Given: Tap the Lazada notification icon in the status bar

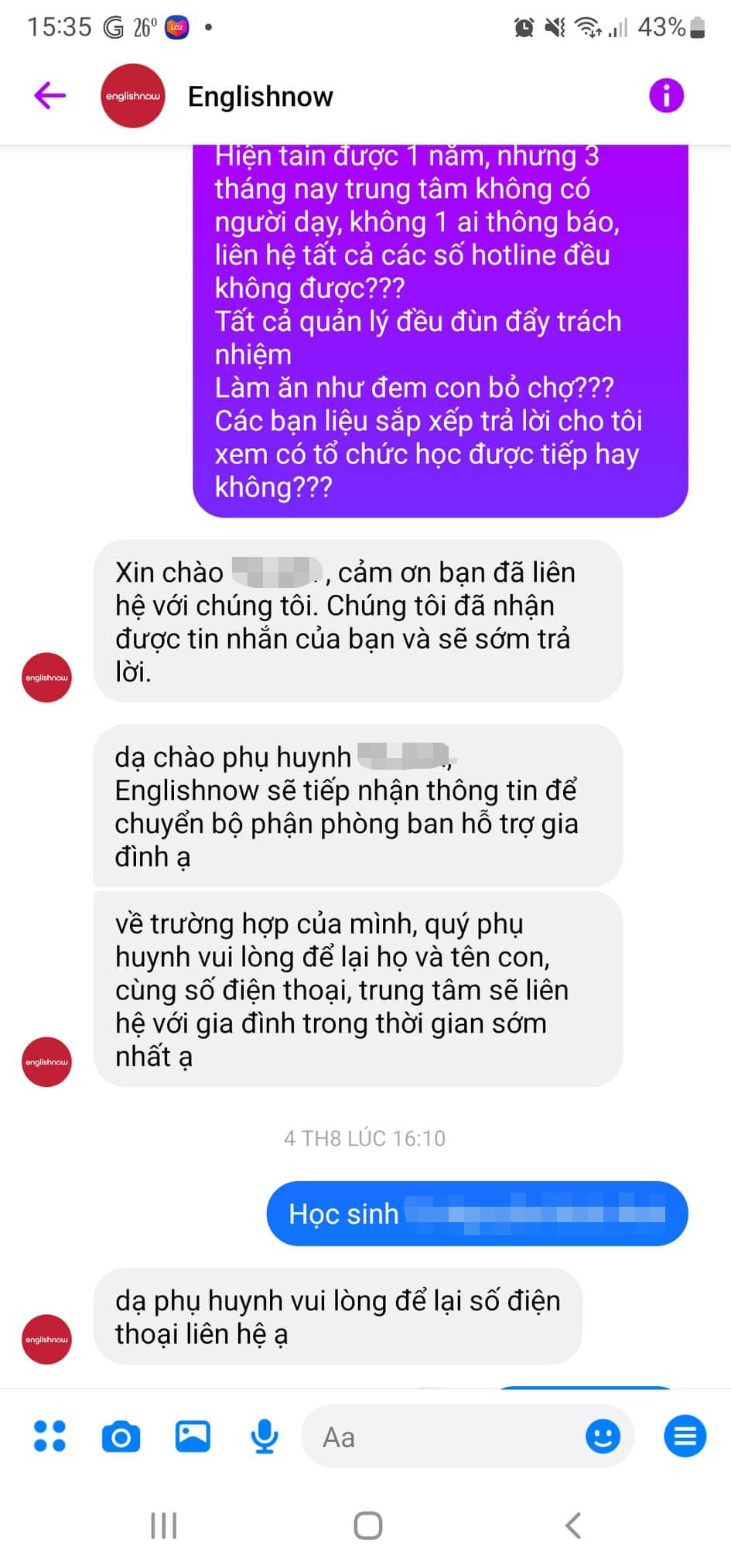Looking at the screenshot, I should point(176,26).
